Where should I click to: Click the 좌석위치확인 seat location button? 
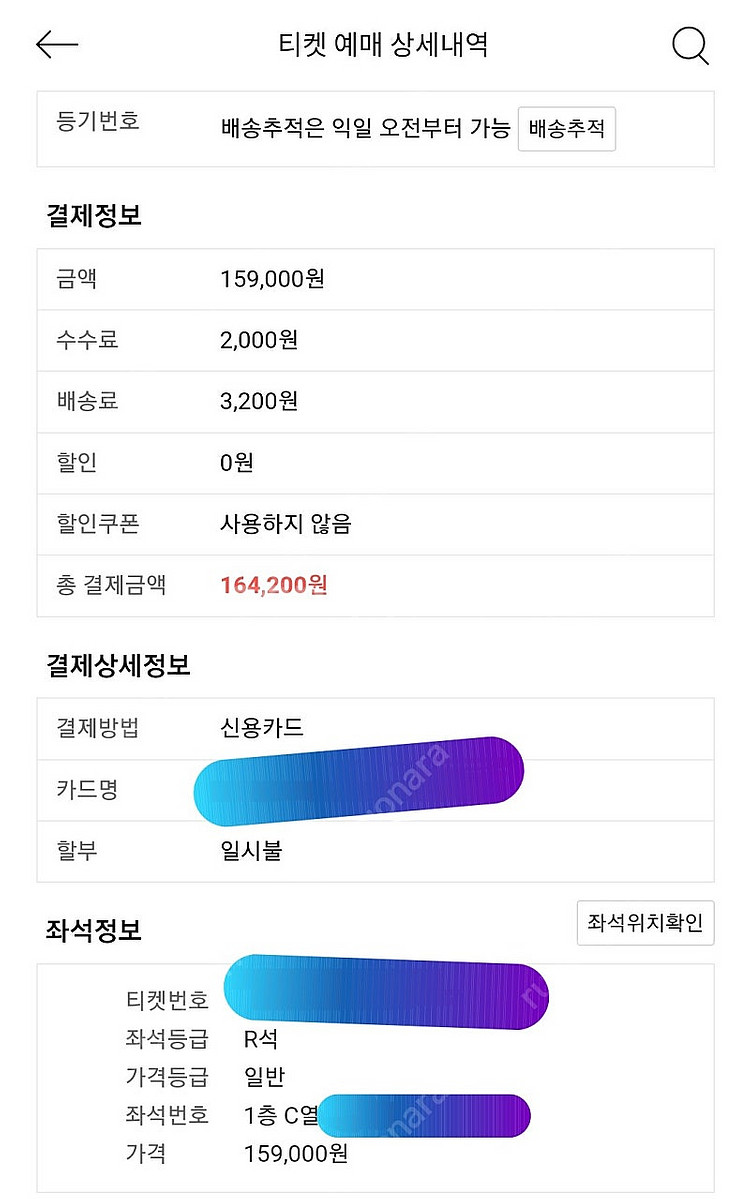(x=645, y=923)
